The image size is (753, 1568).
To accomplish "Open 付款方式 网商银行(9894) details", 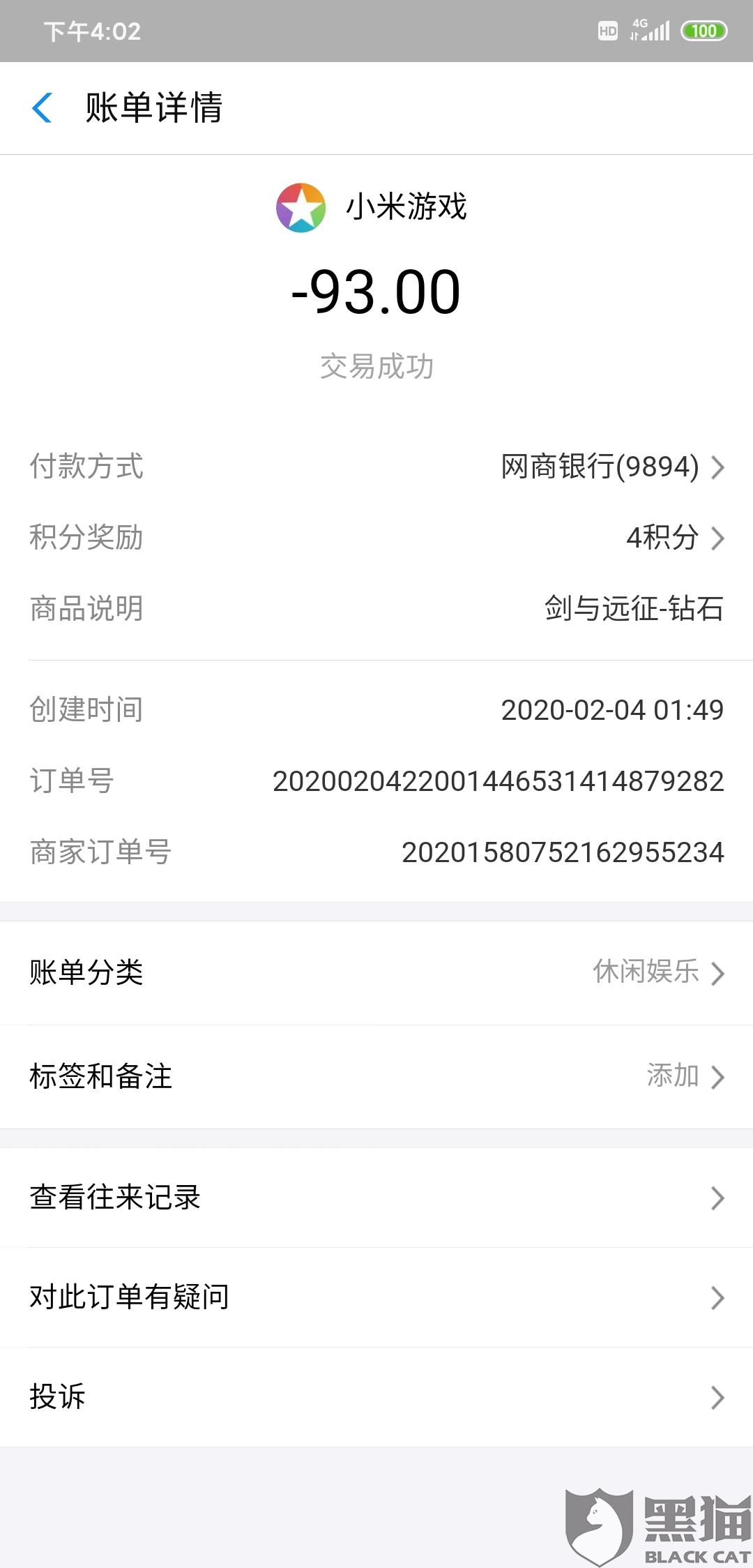I will (x=612, y=467).
